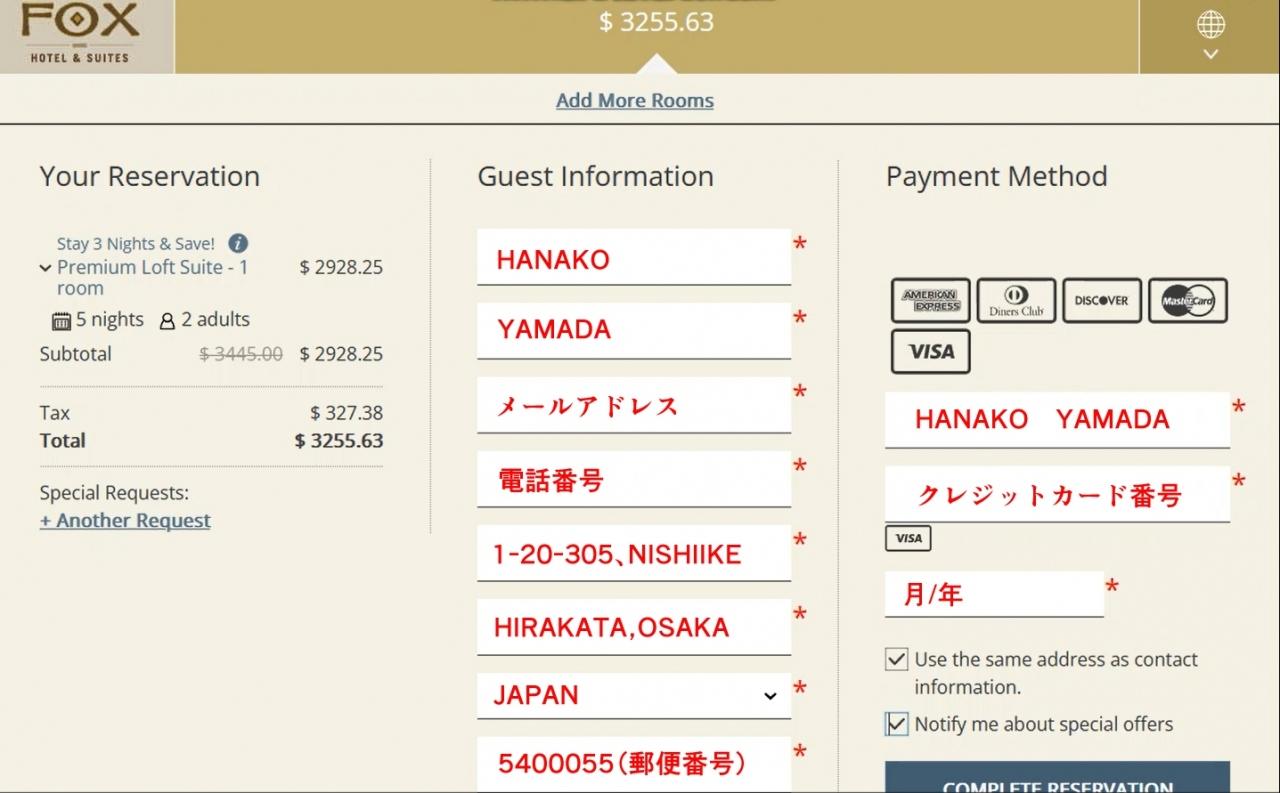Focus the phone number field
Viewport: 1280px width, 793px height.
(x=634, y=479)
